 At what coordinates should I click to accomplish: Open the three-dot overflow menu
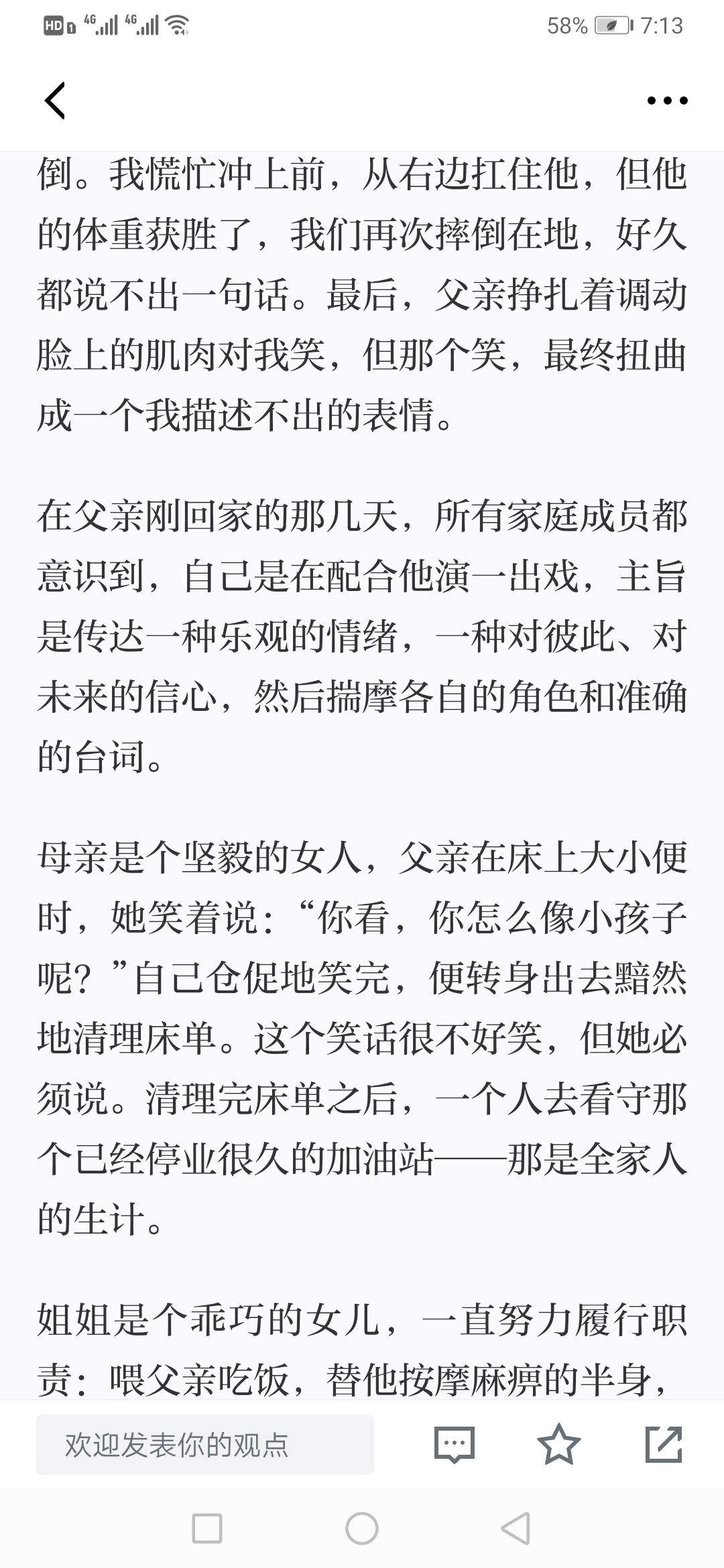click(667, 101)
